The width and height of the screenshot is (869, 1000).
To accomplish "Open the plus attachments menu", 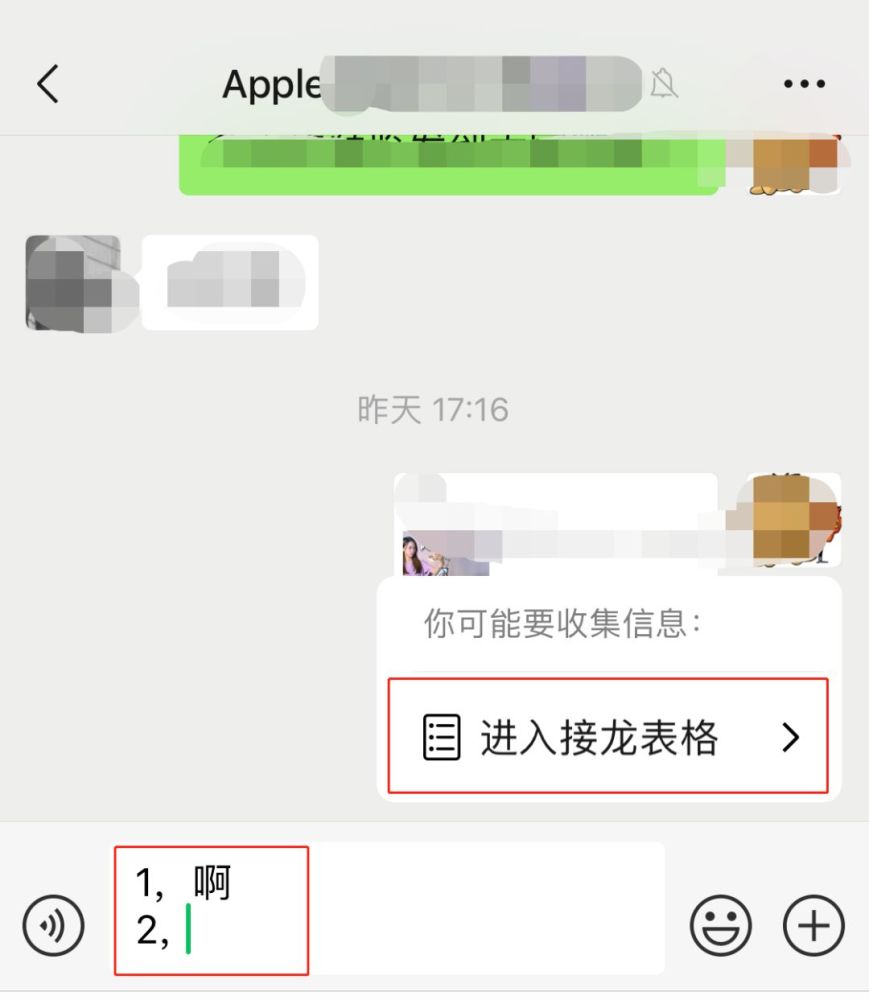I will 813,926.
